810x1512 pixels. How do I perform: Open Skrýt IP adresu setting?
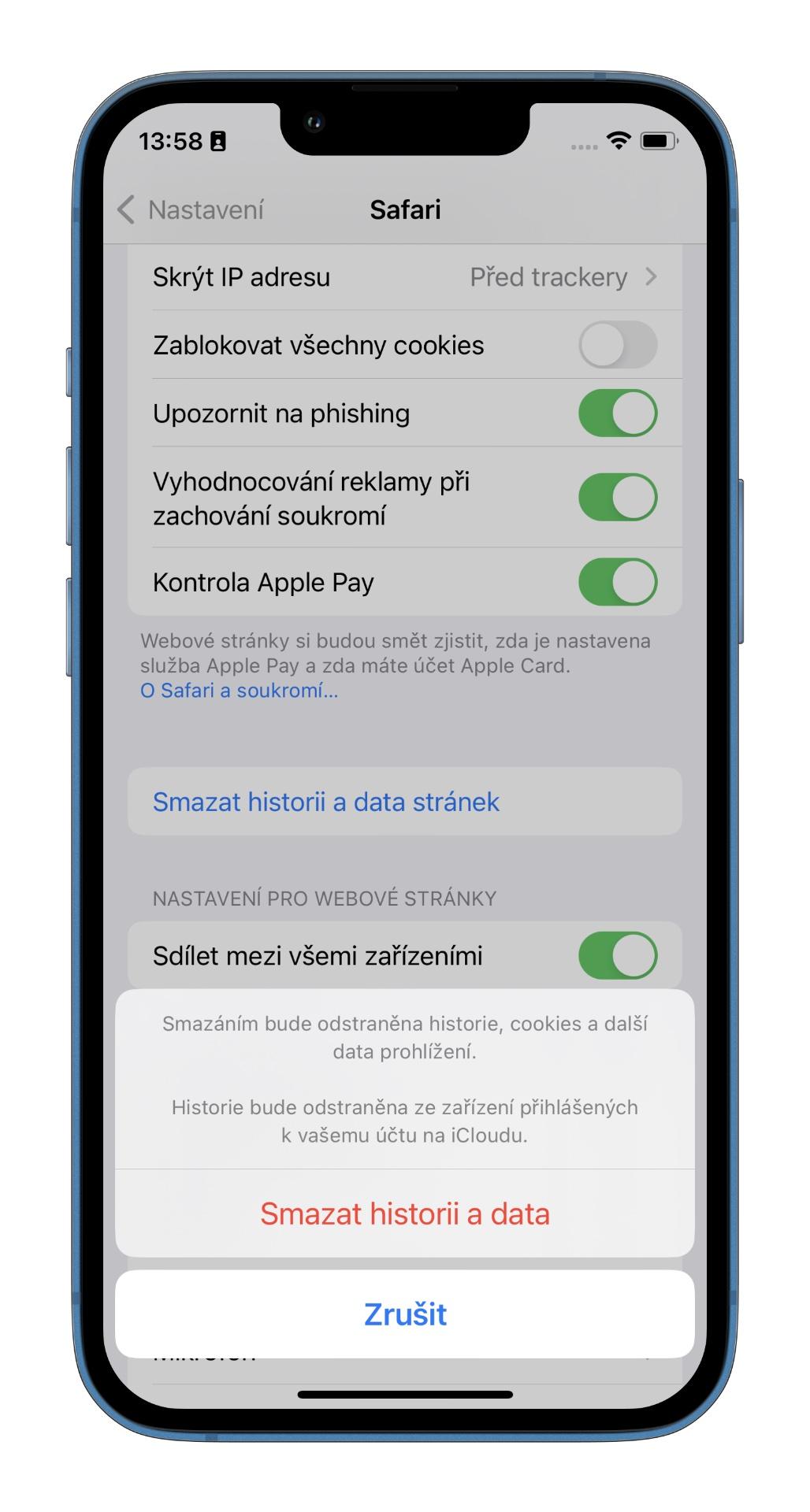coord(405,277)
